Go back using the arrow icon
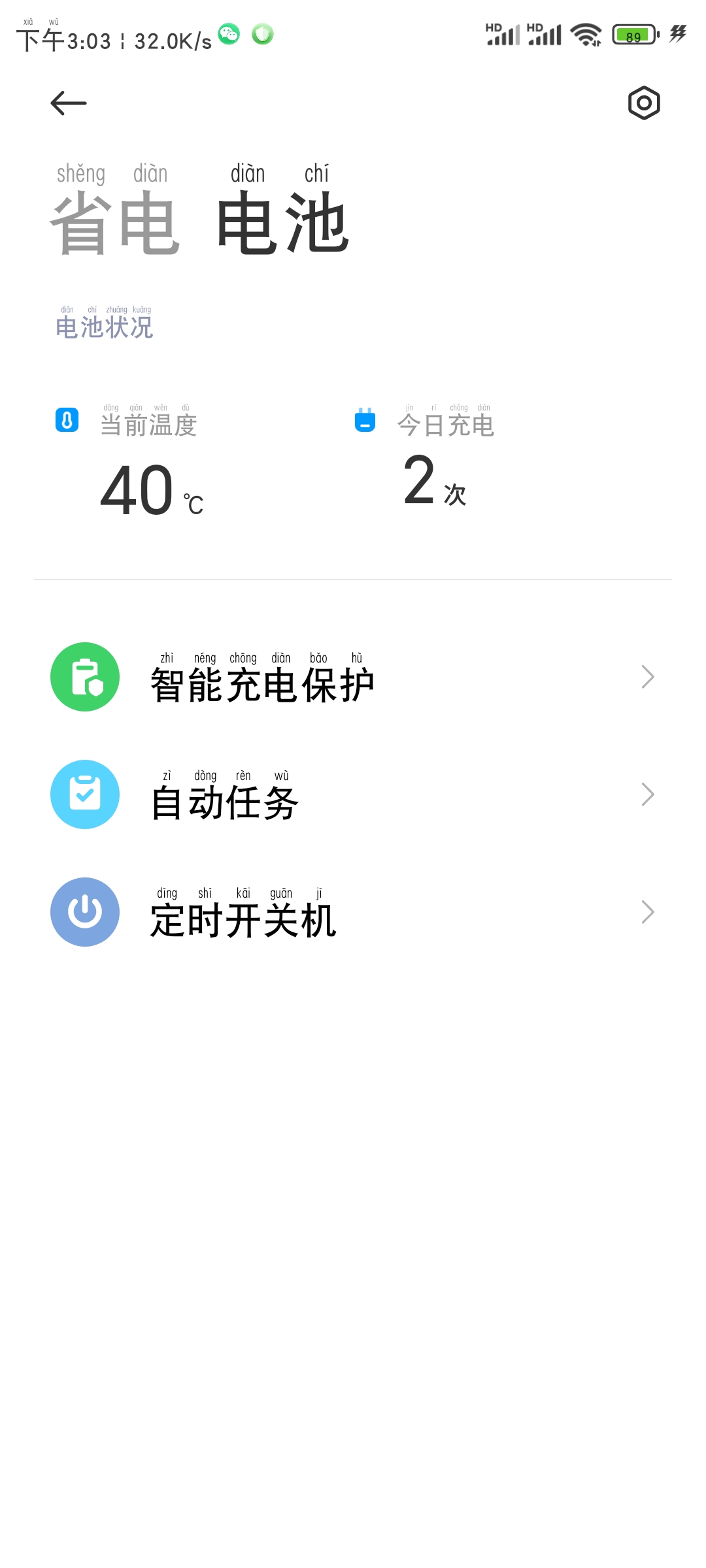This screenshot has height=1568, width=706. (69, 103)
